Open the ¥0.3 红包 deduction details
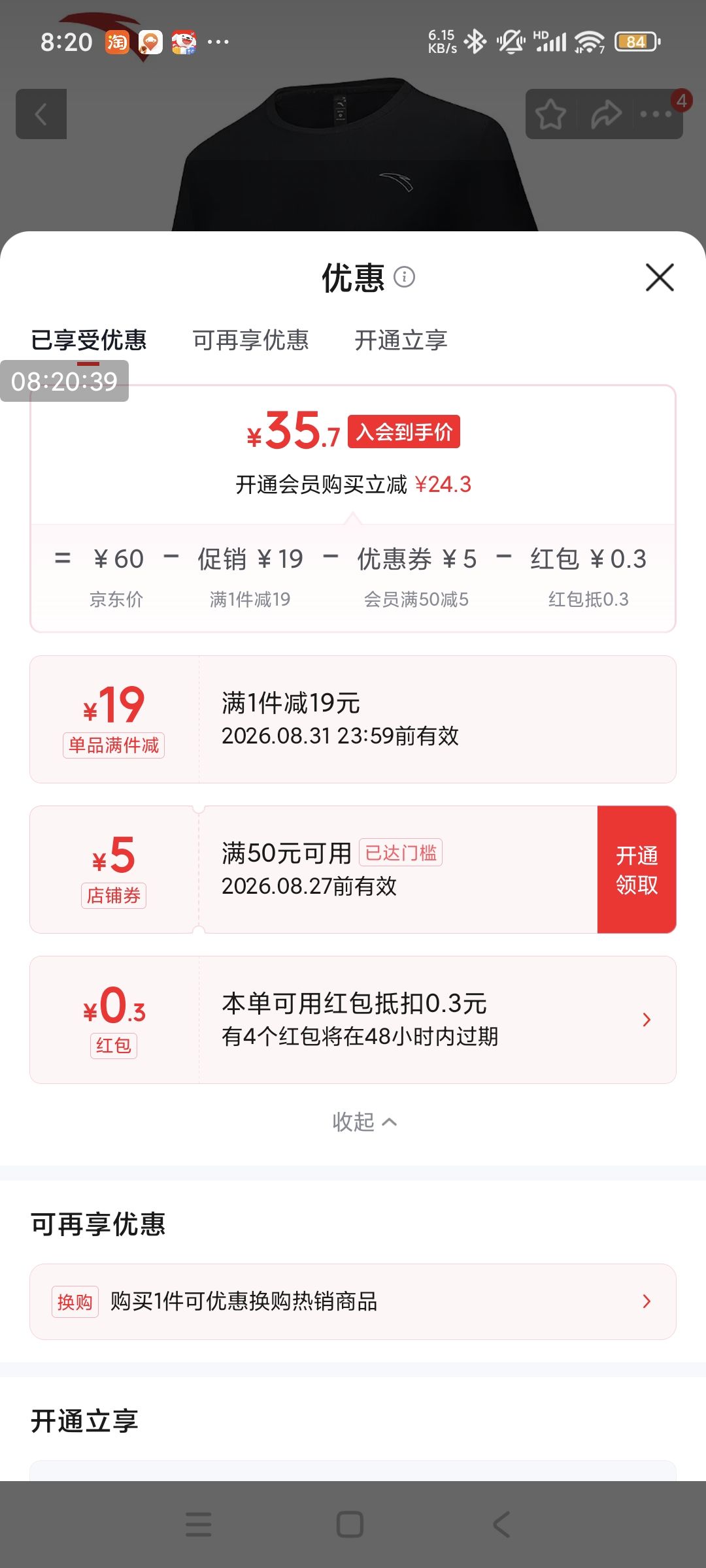The width and height of the screenshot is (706, 1568). (353, 1020)
